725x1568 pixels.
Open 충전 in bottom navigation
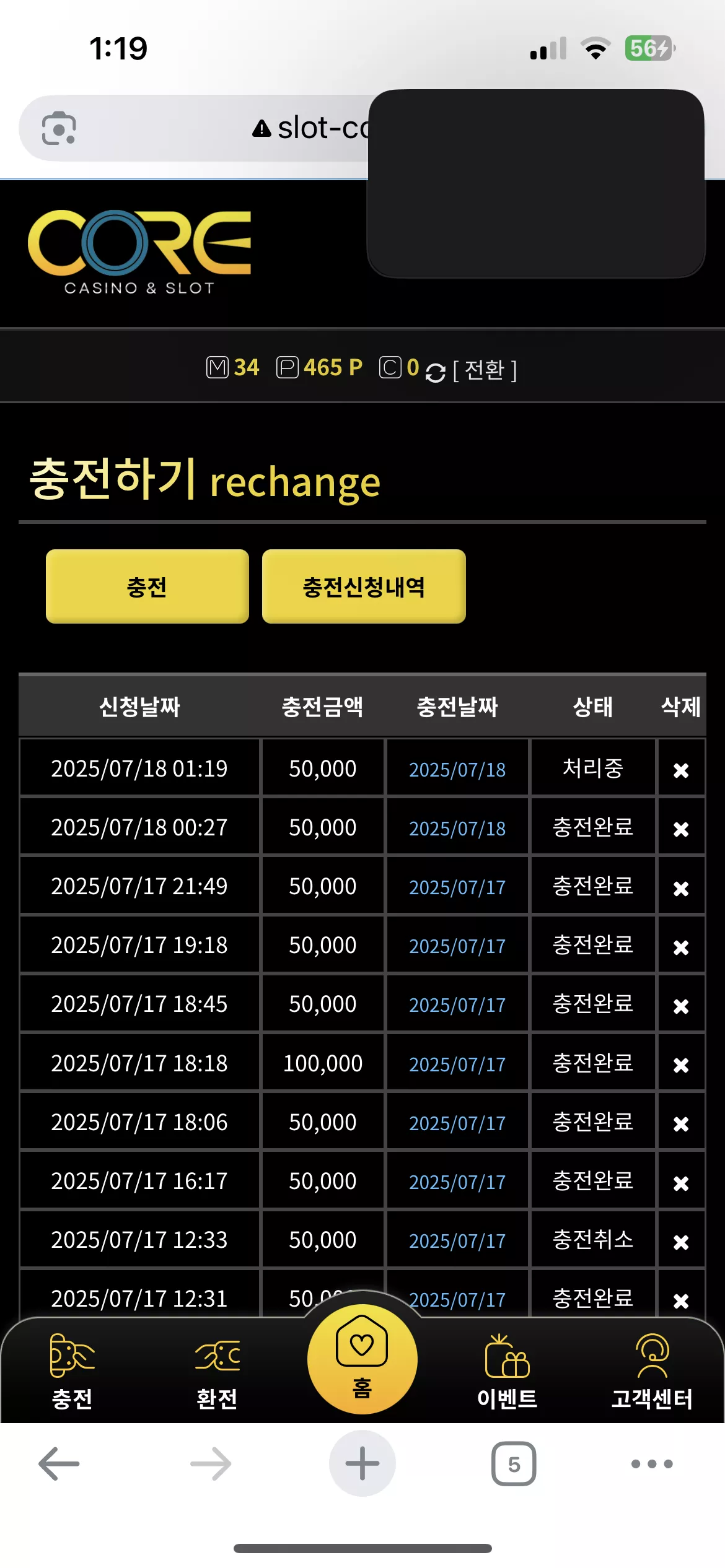point(72,1371)
